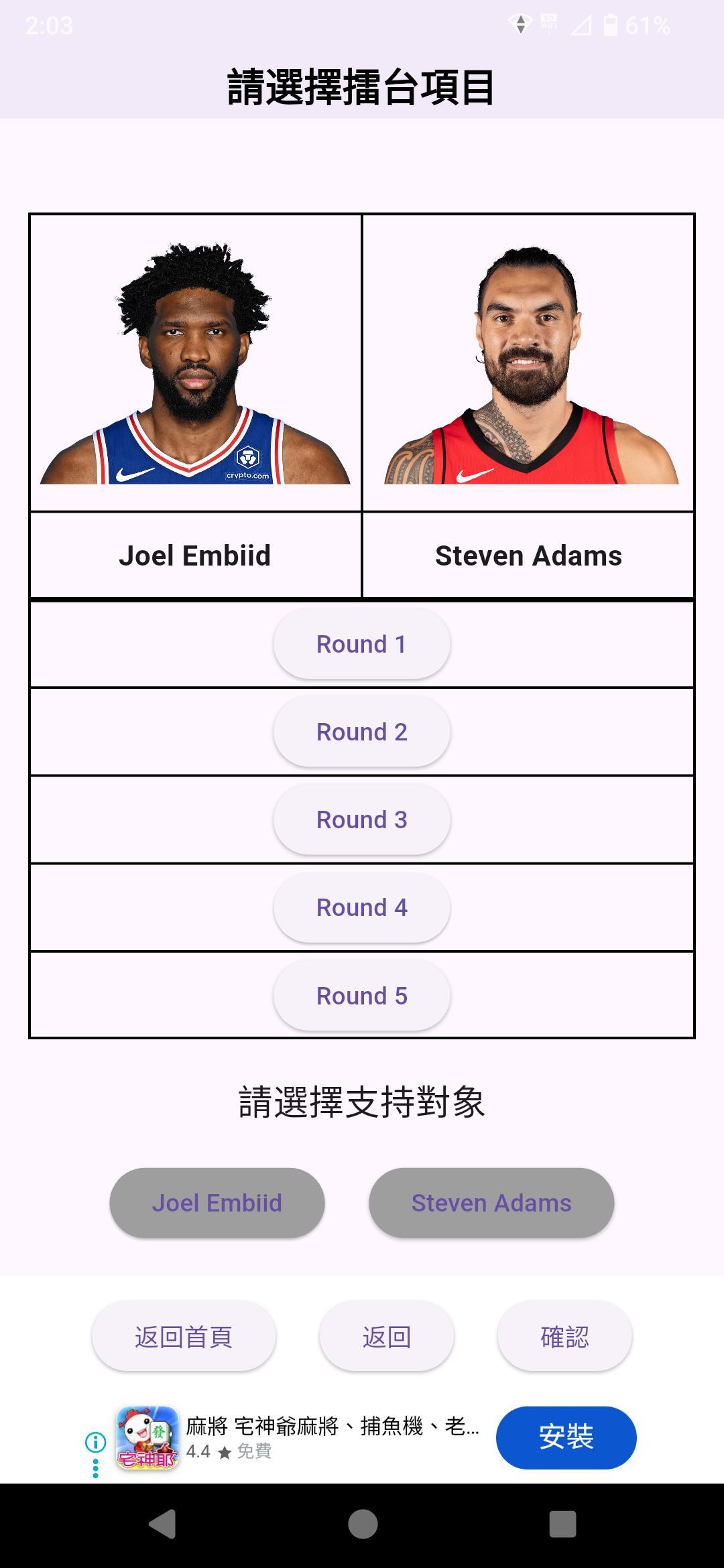The height and width of the screenshot is (1568, 724).
Task: Pick Round 3
Action: point(361,820)
